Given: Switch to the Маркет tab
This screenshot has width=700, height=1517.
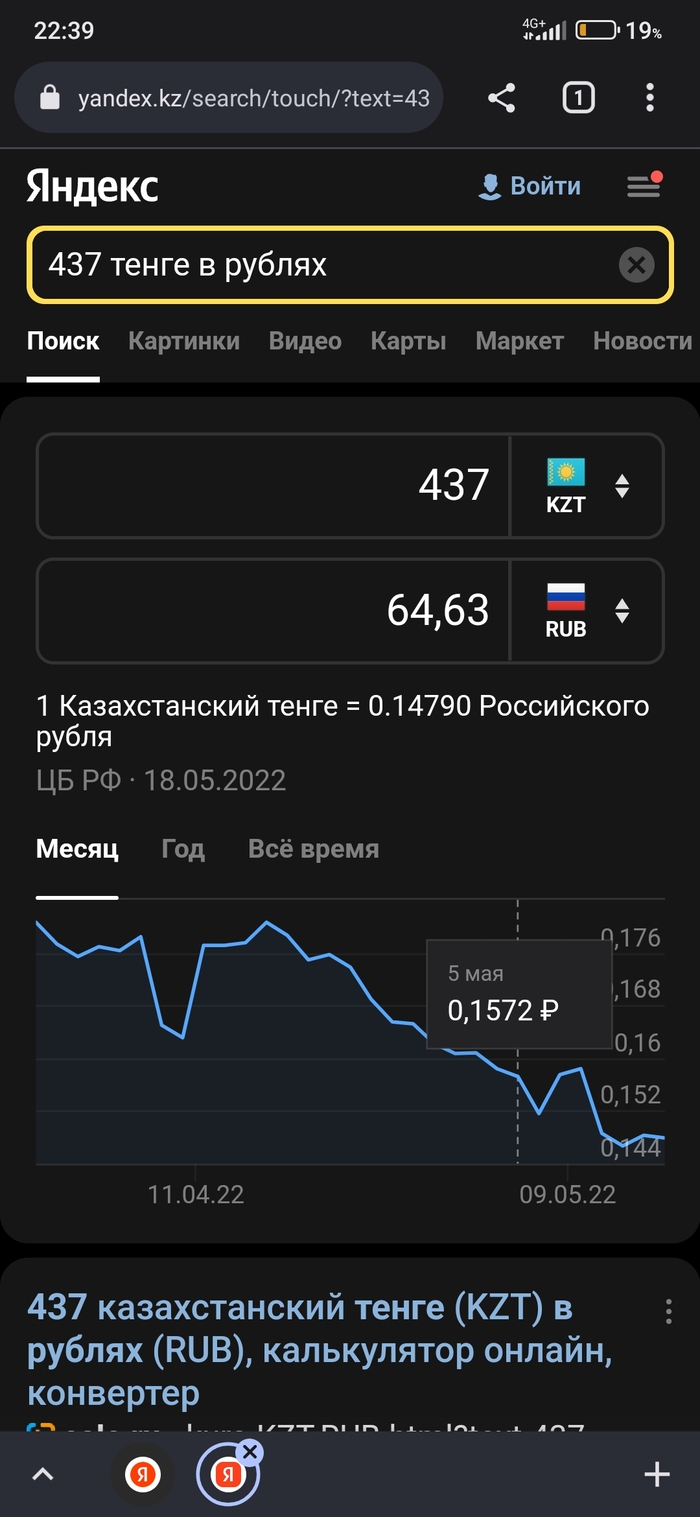Looking at the screenshot, I should tap(519, 341).
